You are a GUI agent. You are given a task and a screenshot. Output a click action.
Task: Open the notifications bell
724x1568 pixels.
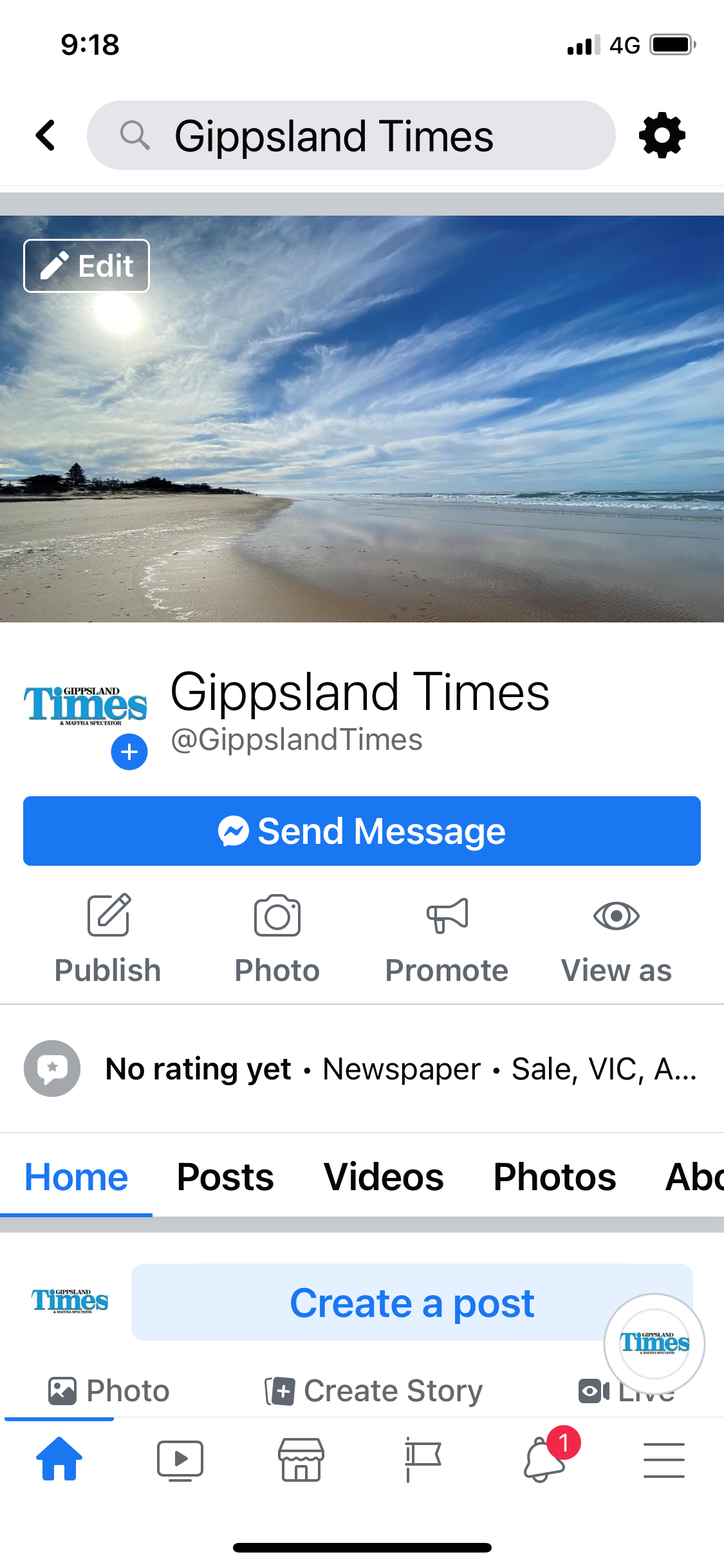[x=545, y=1460]
